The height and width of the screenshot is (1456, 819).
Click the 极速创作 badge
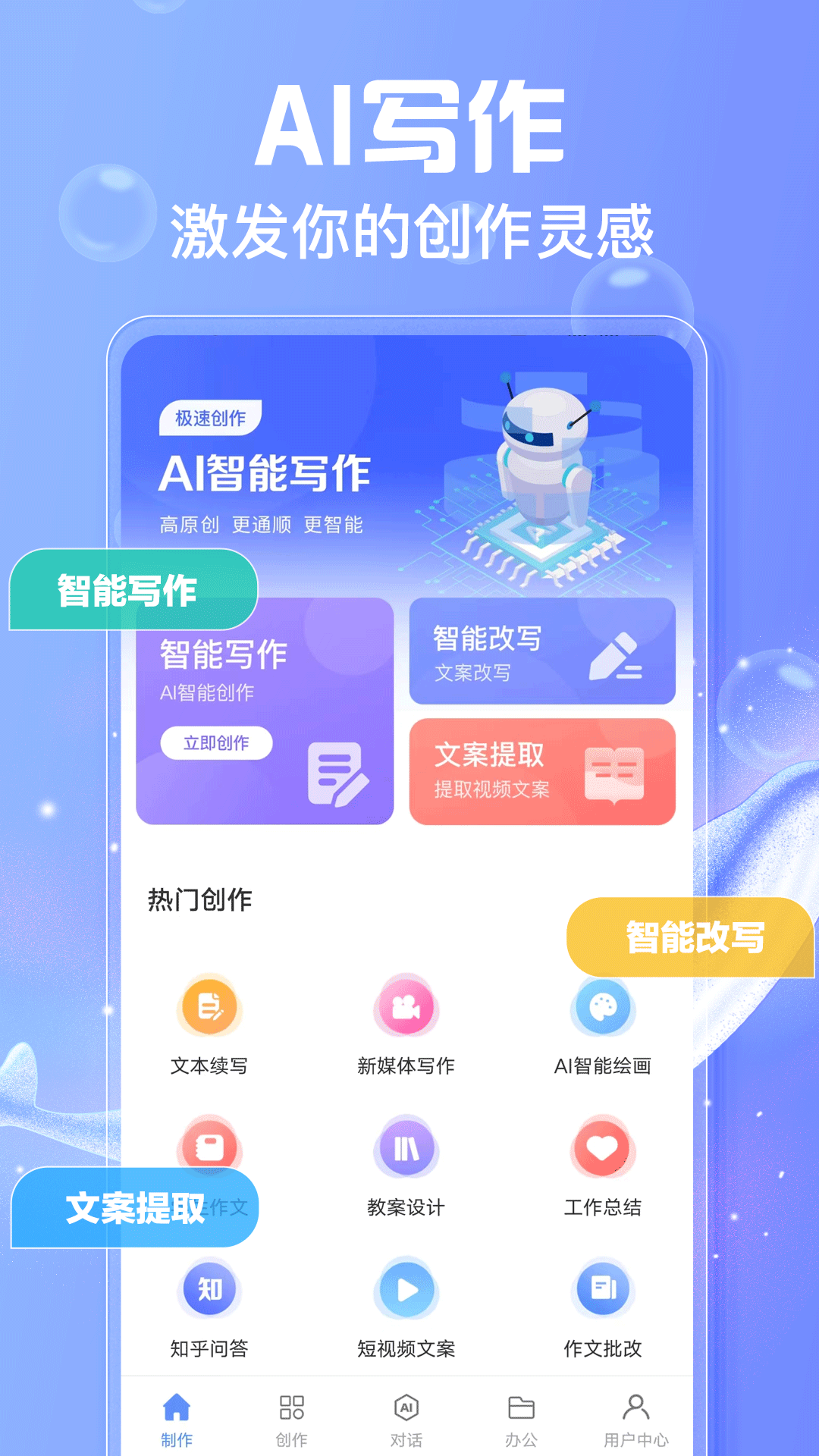click(212, 418)
